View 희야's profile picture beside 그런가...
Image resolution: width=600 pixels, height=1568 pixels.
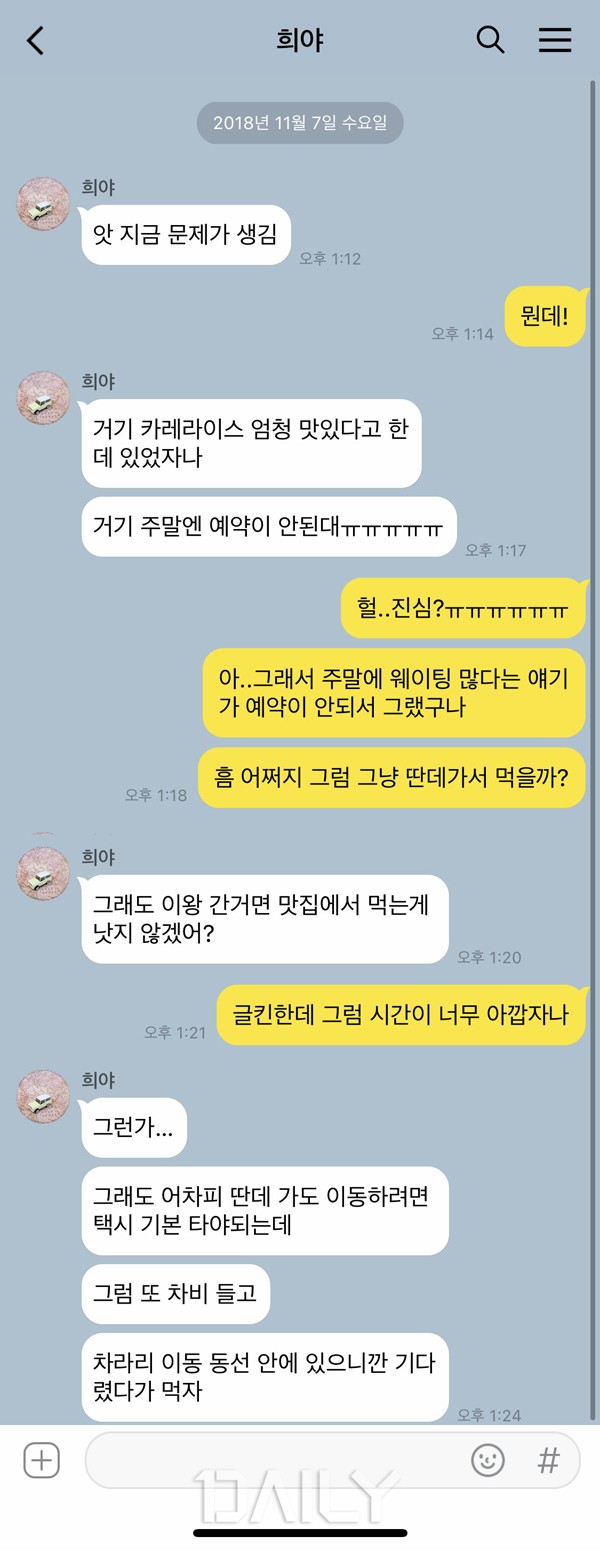pyautogui.click(x=43, y=1096)
